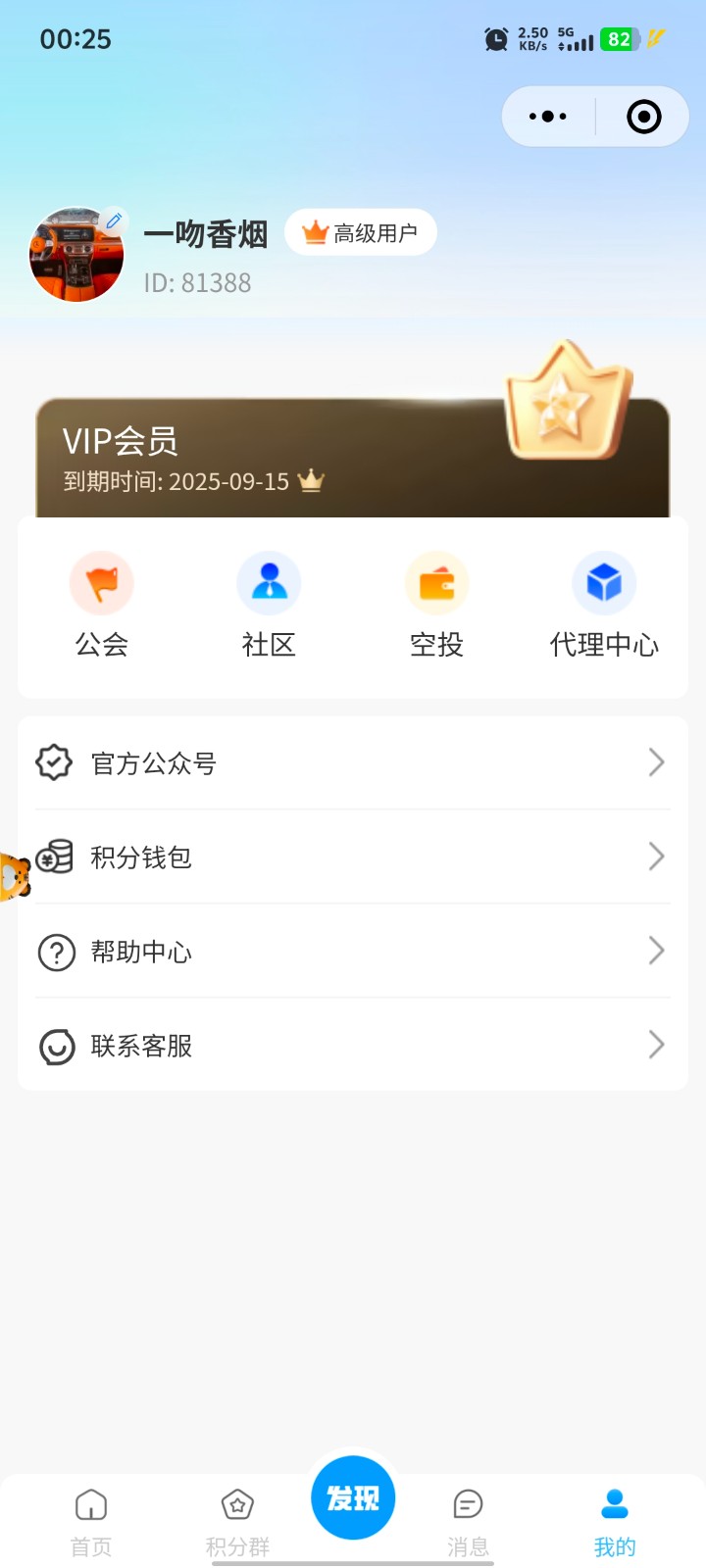The image size is (706, 1568).
Task: Open the mini-program more options menu (three dots)
Action: click(x=547, y=116)
